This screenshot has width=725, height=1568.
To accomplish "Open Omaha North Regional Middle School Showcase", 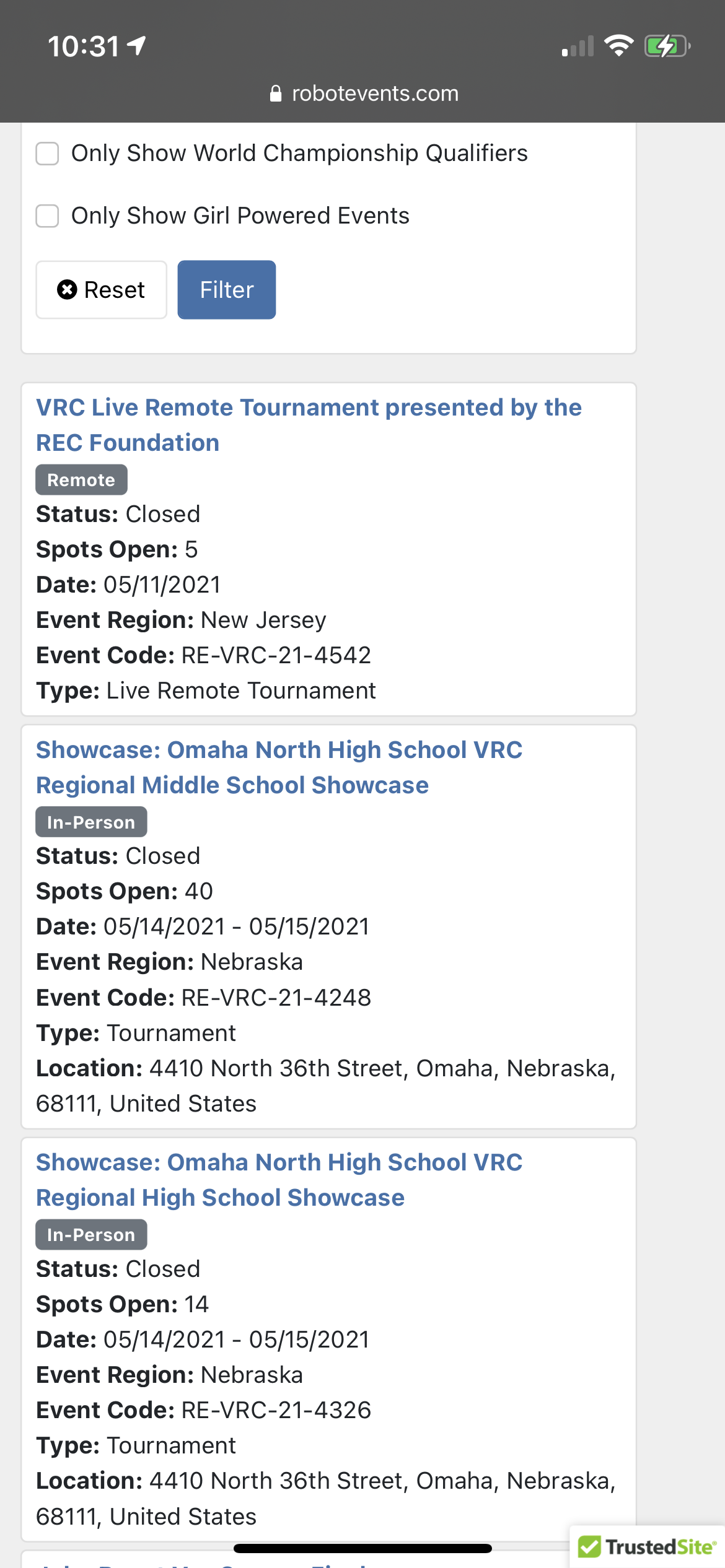I will pos(279,767).
